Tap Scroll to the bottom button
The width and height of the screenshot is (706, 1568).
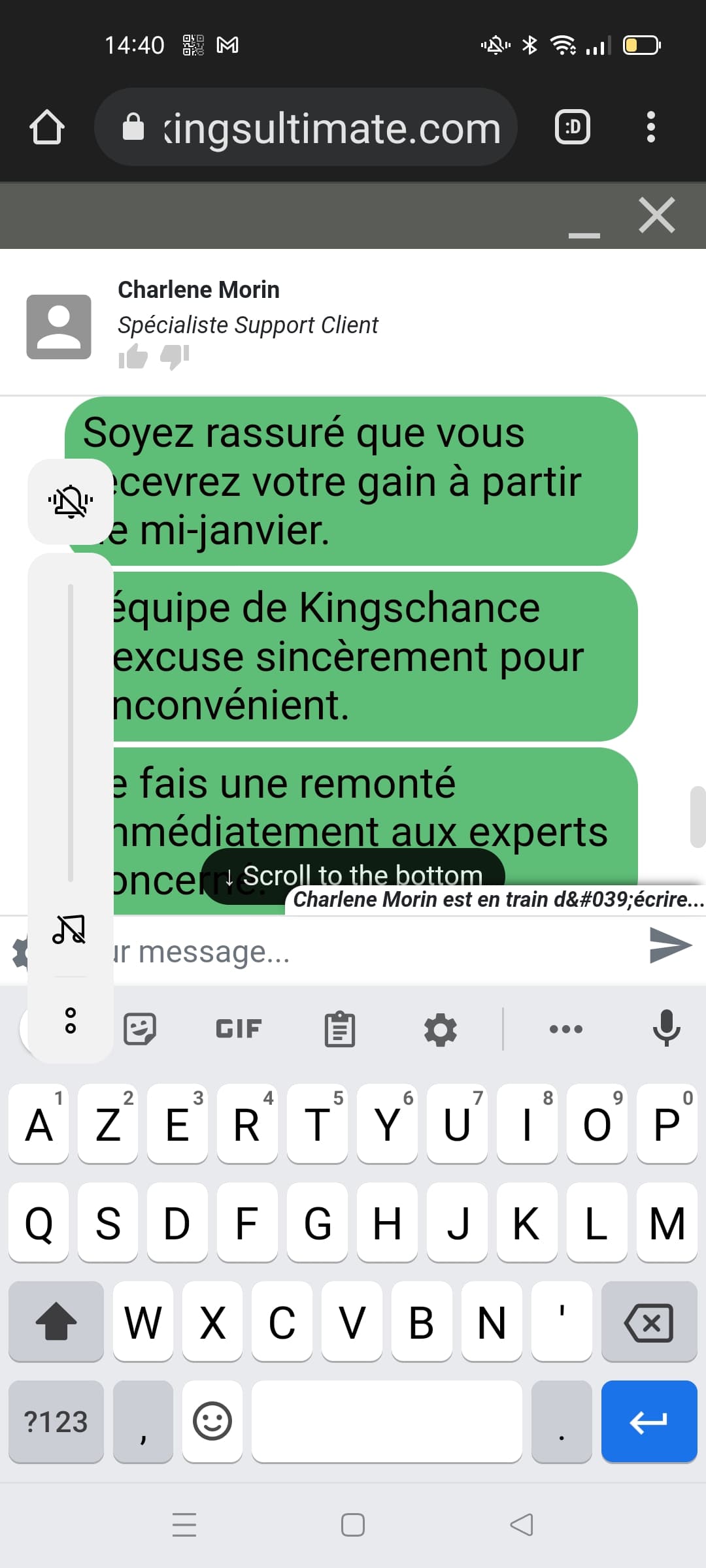[x=353, y=875]
